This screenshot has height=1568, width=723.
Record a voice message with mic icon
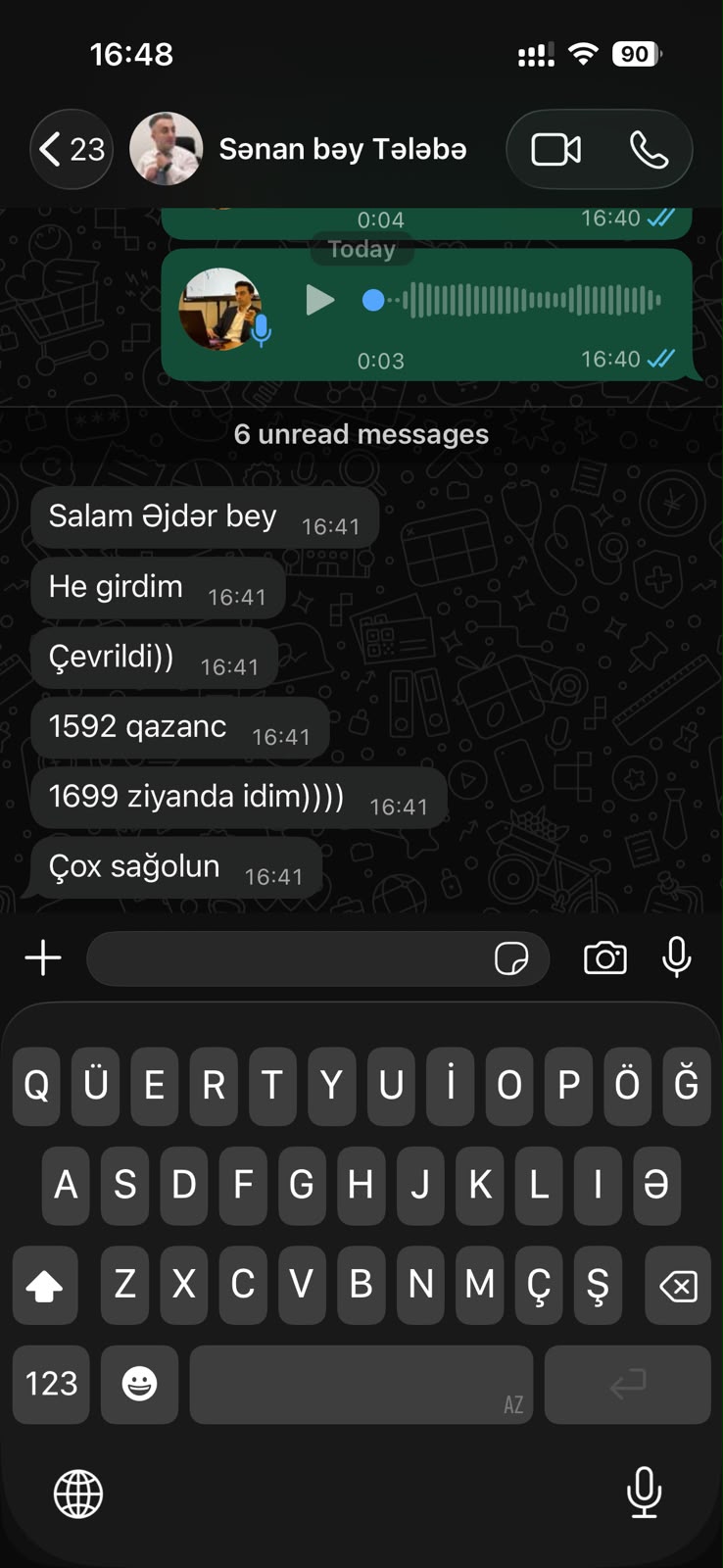point(677,957)
